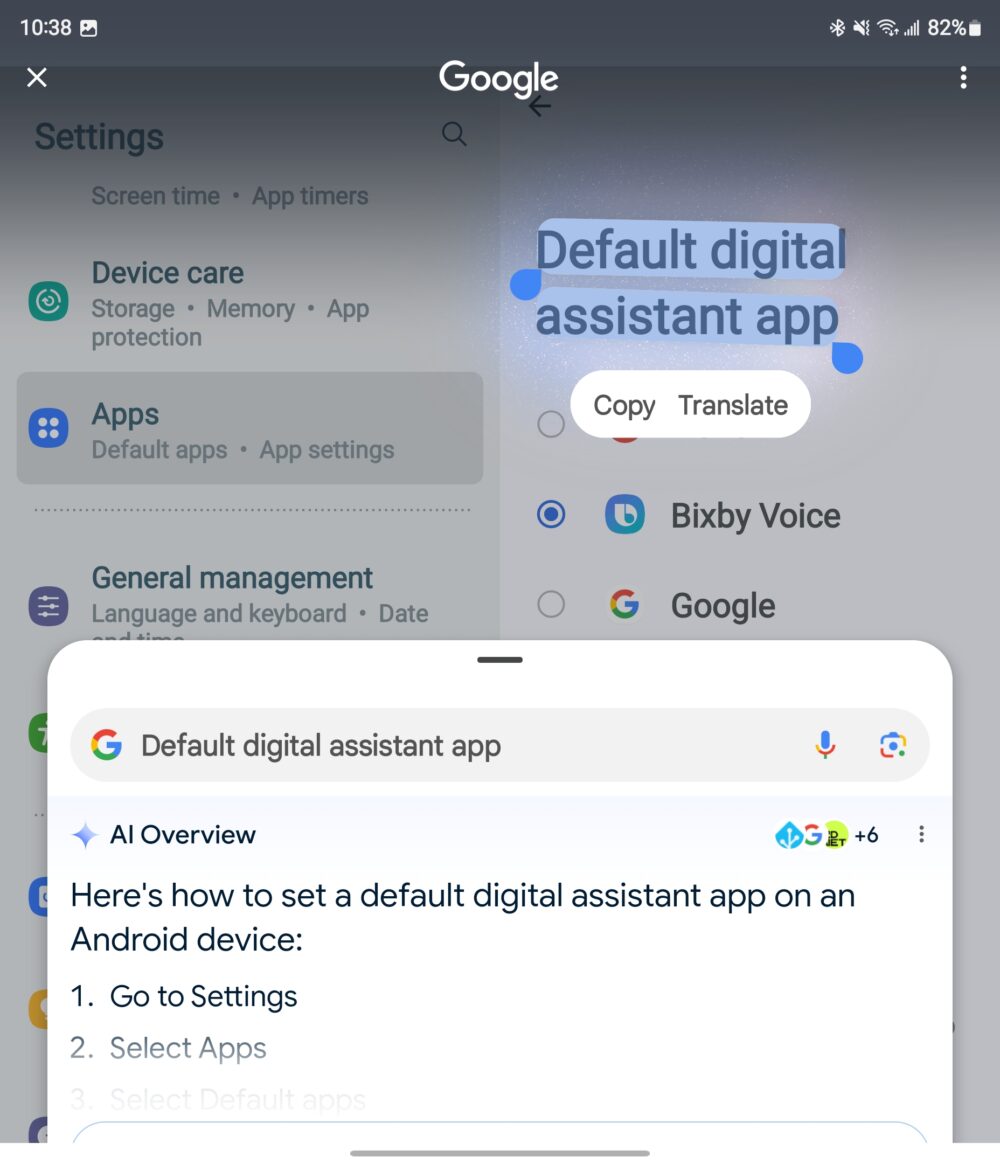The width and height of the screenshot is (1000, 1164).
Task: Select the Bixby Voice radio button
Action: (x=550, y=514)
